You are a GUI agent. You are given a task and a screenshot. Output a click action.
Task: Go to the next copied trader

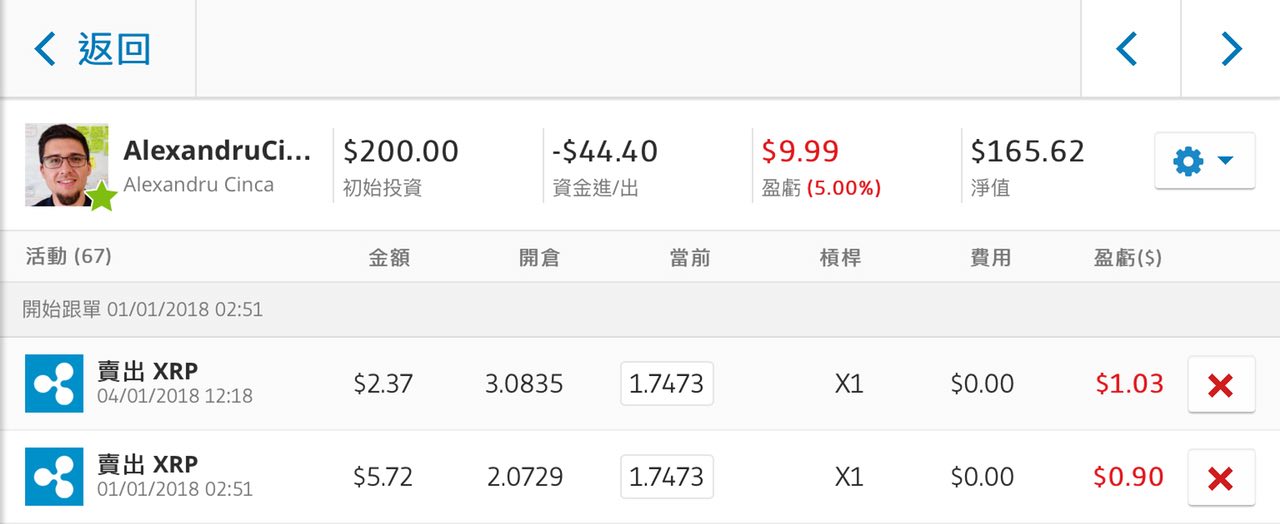1230,49
